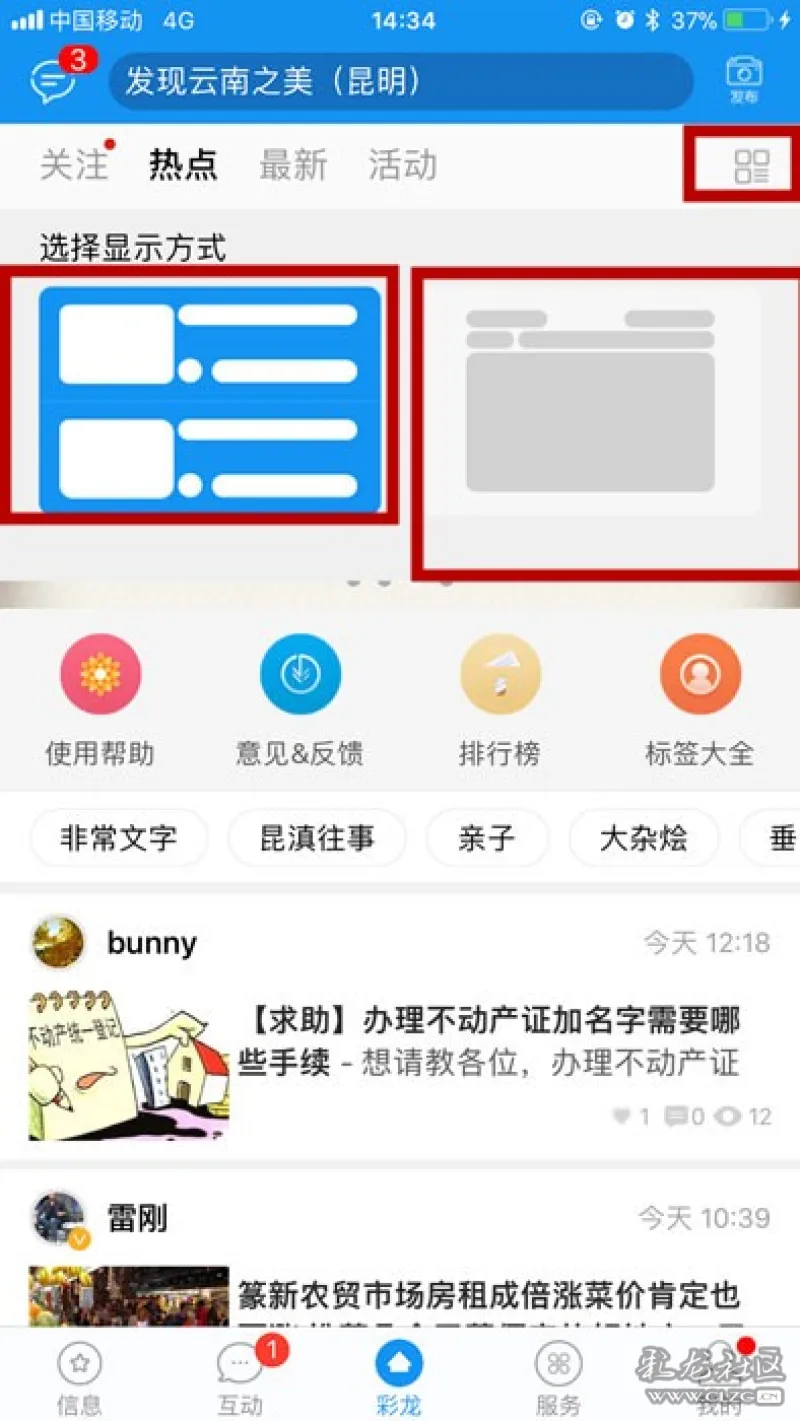Image resolution: width=800 pixels, height=1421 pixels.
Task: Toggle the display layout grid icon
Action: [x=751, y=166]
